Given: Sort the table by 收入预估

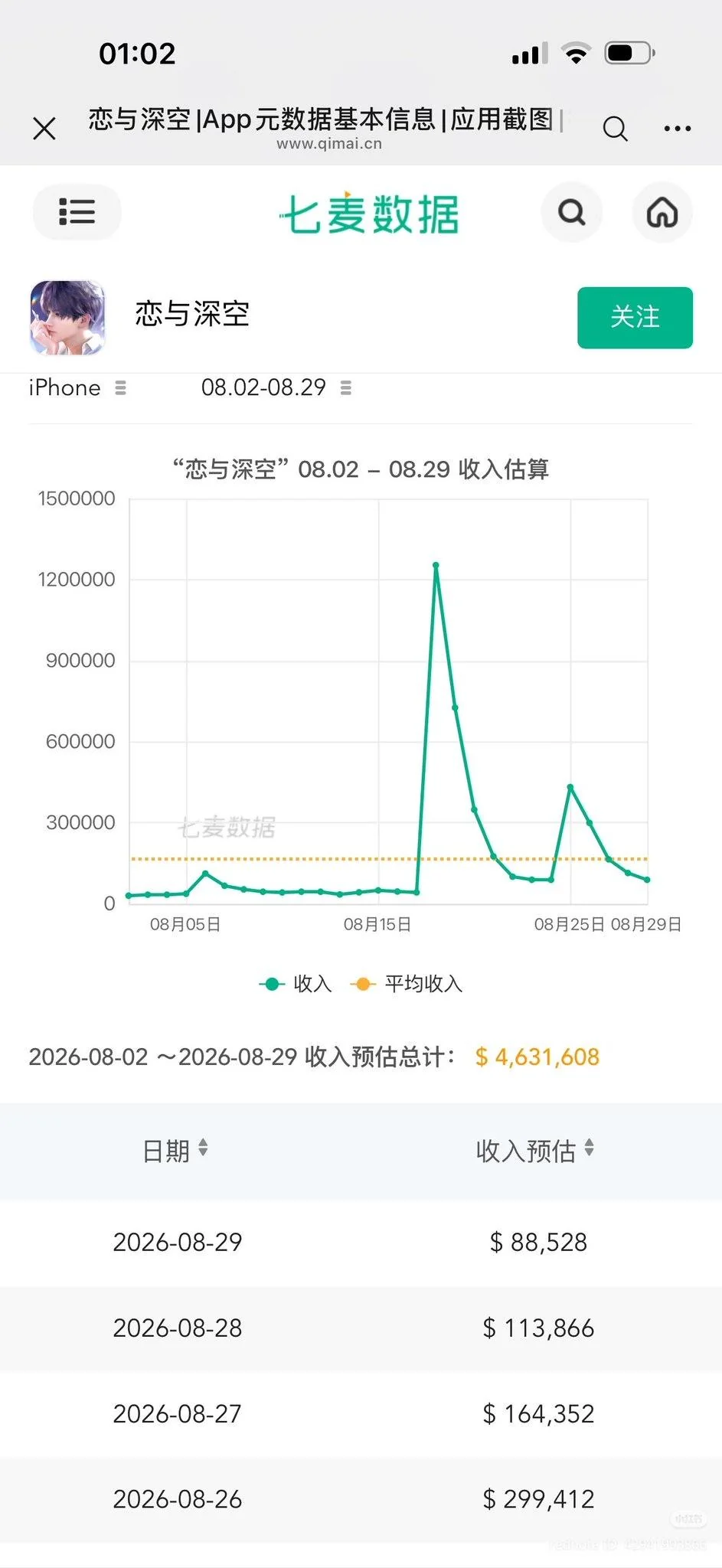Looking at the screenshot, I should coord(535,1150).
